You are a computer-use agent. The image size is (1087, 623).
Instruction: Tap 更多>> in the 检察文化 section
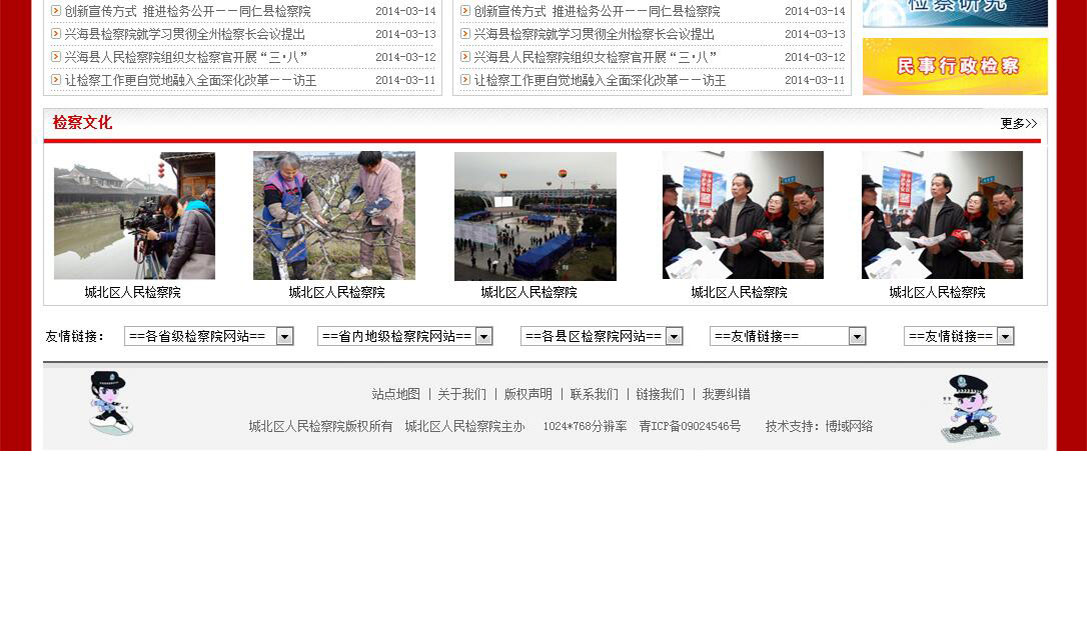(x=1018, y=124)
